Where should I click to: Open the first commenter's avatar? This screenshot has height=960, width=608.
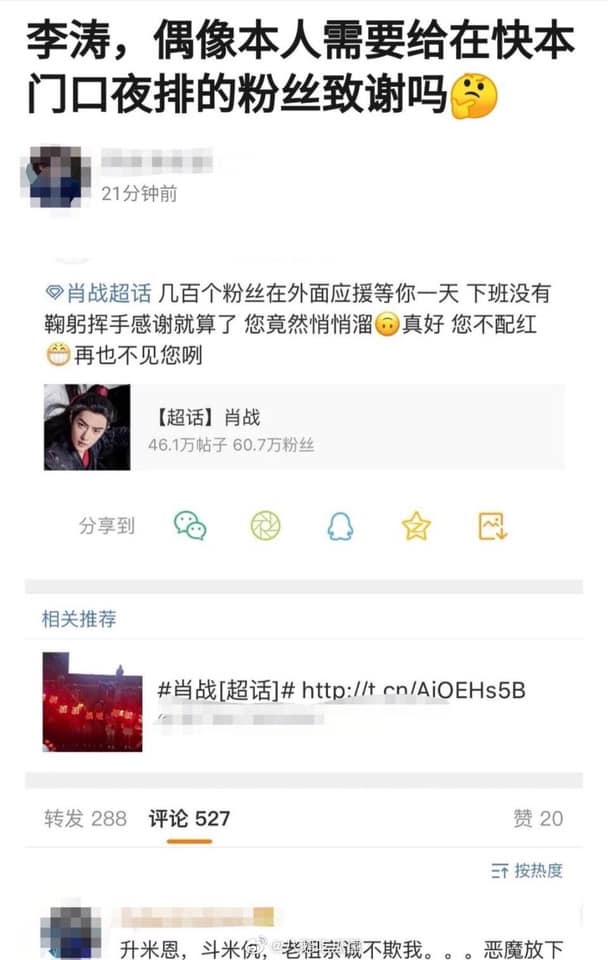[70, 930]
